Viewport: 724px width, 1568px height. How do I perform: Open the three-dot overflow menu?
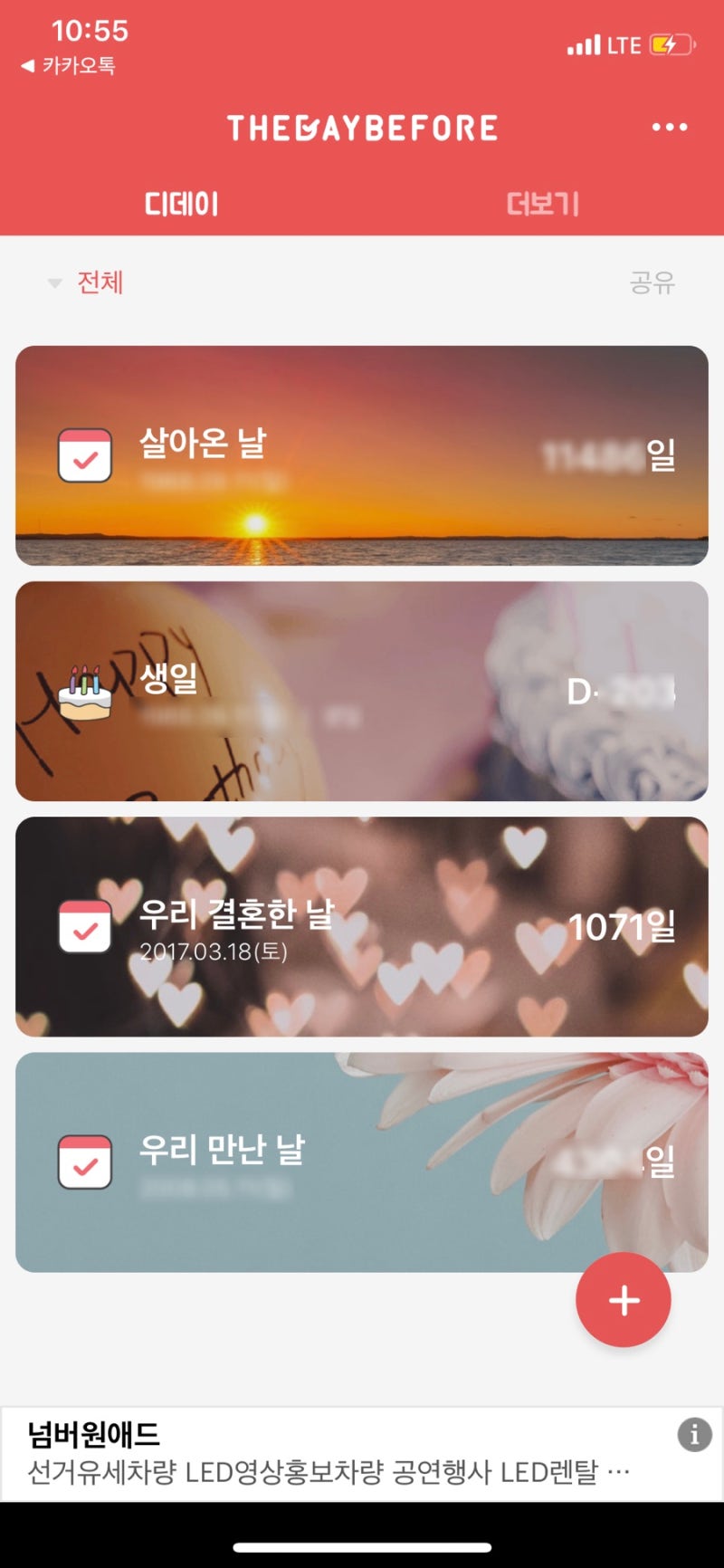pos(669,128)
